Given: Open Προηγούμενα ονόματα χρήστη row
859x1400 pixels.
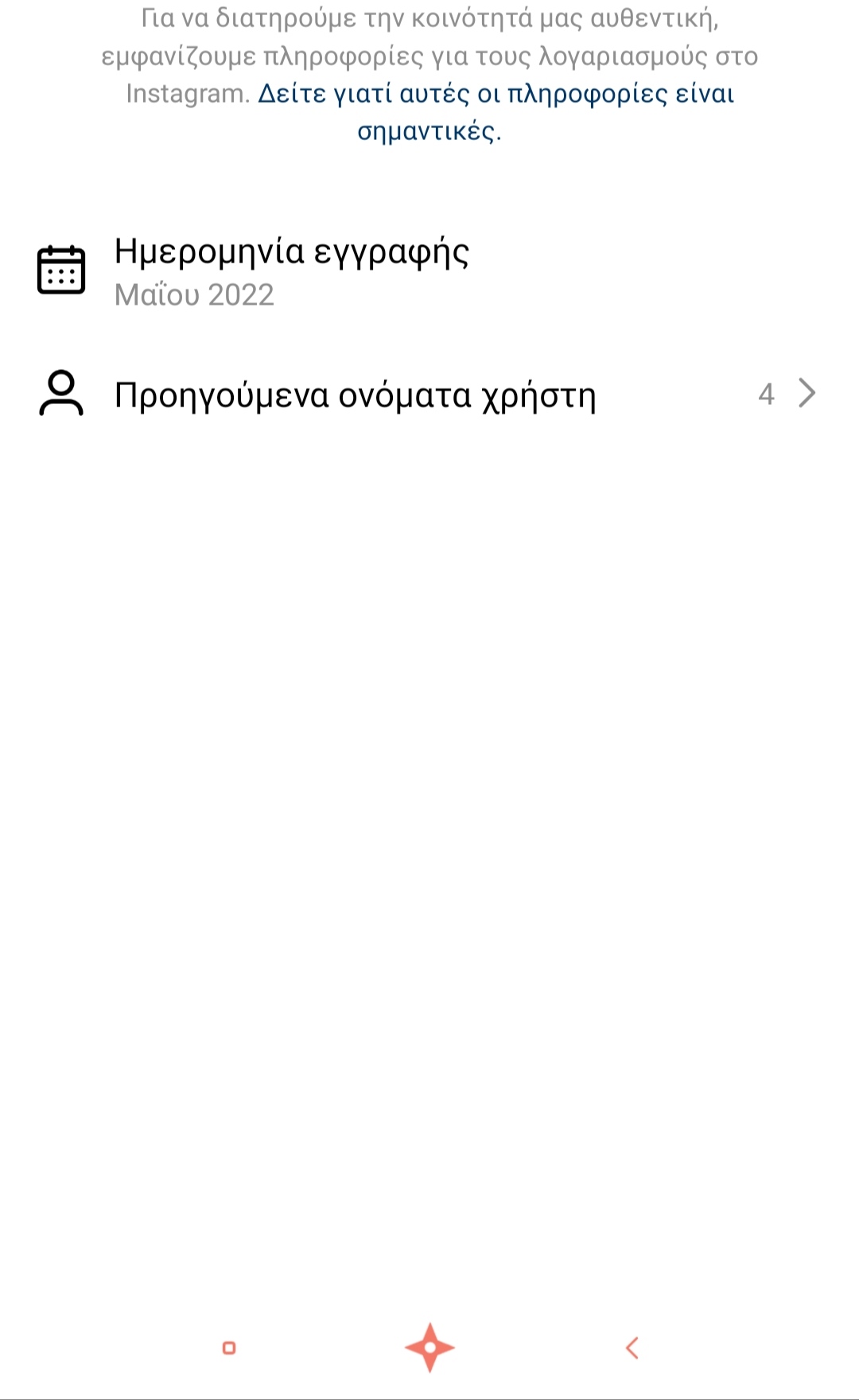Looking at the screenshot, I should tap(429, 395).
